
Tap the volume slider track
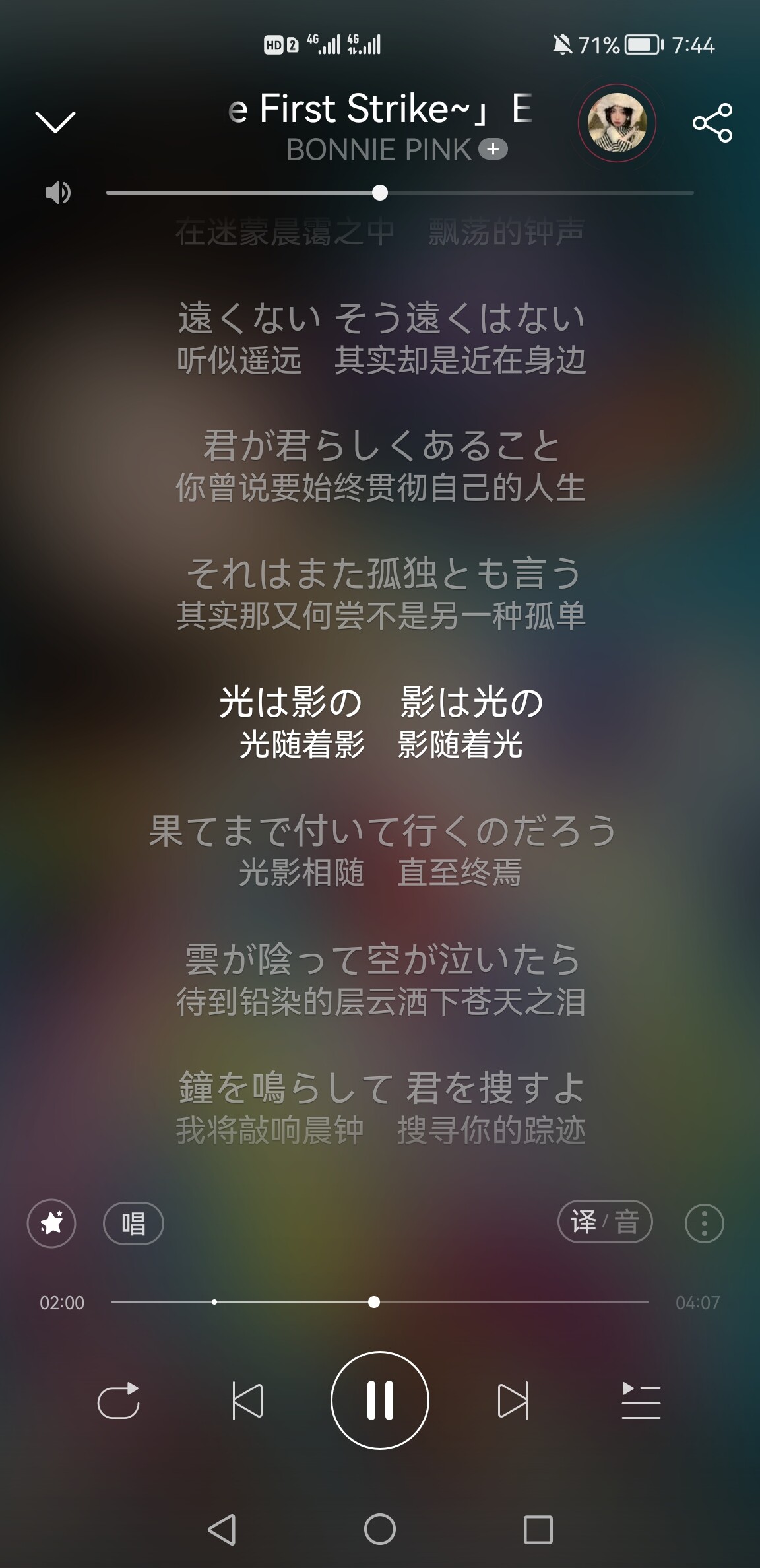coord(528,193)
